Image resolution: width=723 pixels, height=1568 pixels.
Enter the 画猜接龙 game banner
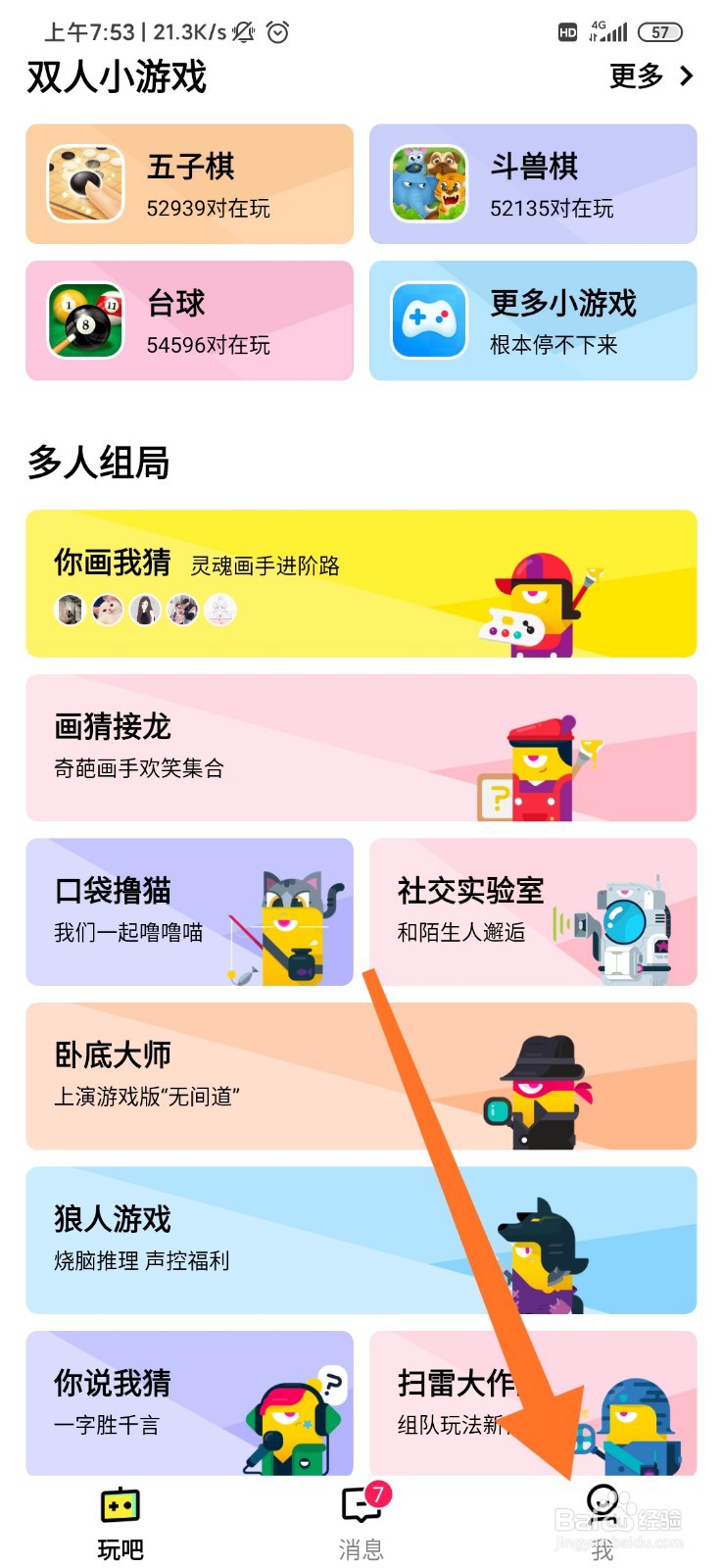coord(361,748)
